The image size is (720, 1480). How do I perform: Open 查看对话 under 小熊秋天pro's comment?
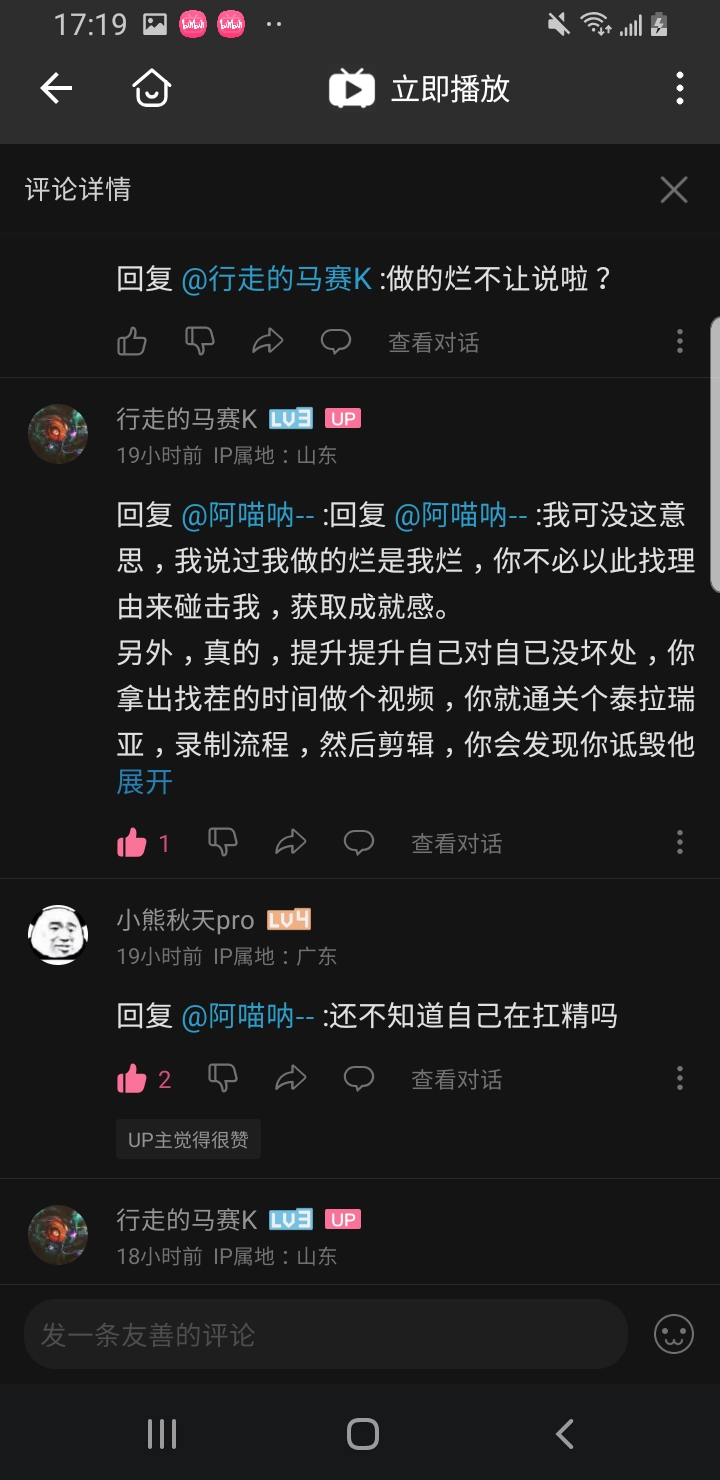(x=456, y=1079)
